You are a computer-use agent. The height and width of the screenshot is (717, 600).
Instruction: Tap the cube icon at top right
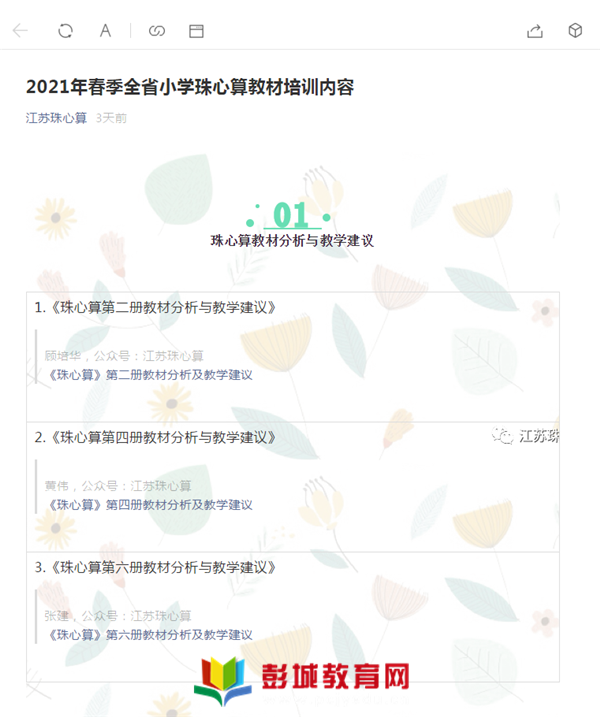(x=575, y=31)
